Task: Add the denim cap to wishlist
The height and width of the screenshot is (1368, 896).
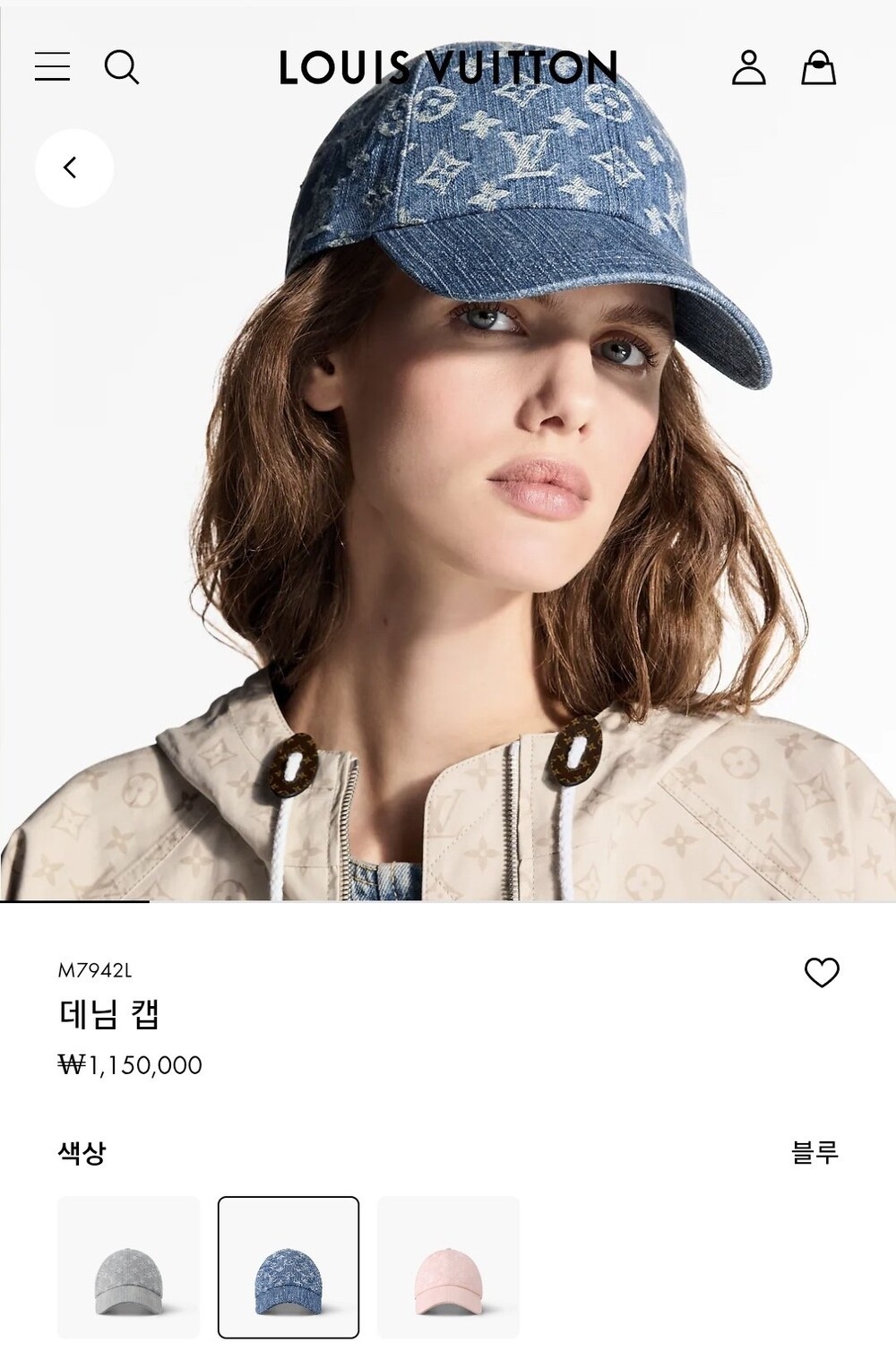Action: (x=822, y=972)
